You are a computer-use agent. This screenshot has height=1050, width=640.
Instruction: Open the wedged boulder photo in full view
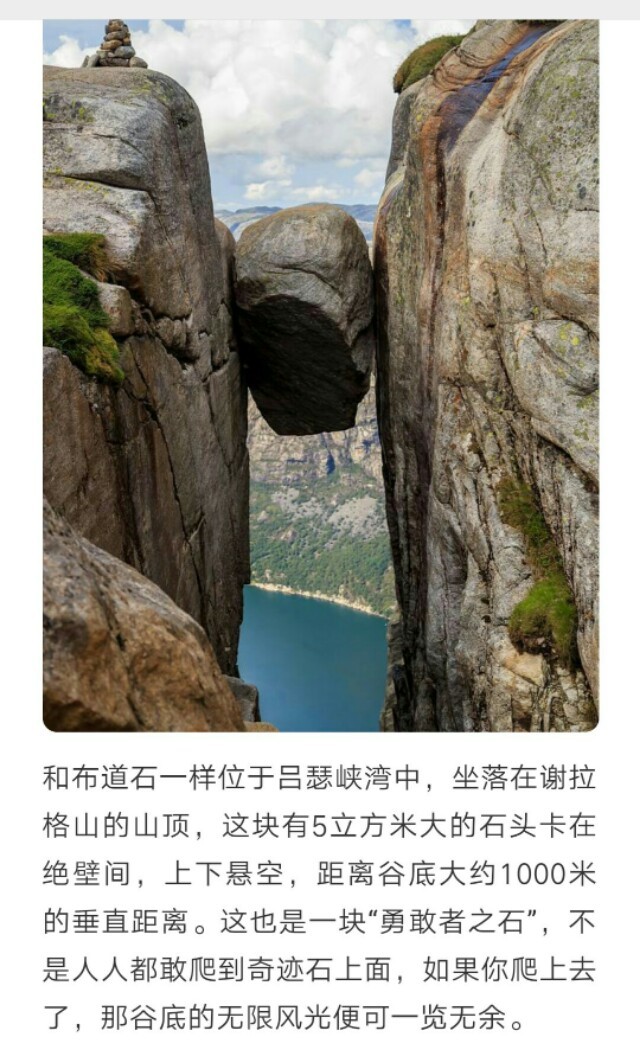(320, 375)
